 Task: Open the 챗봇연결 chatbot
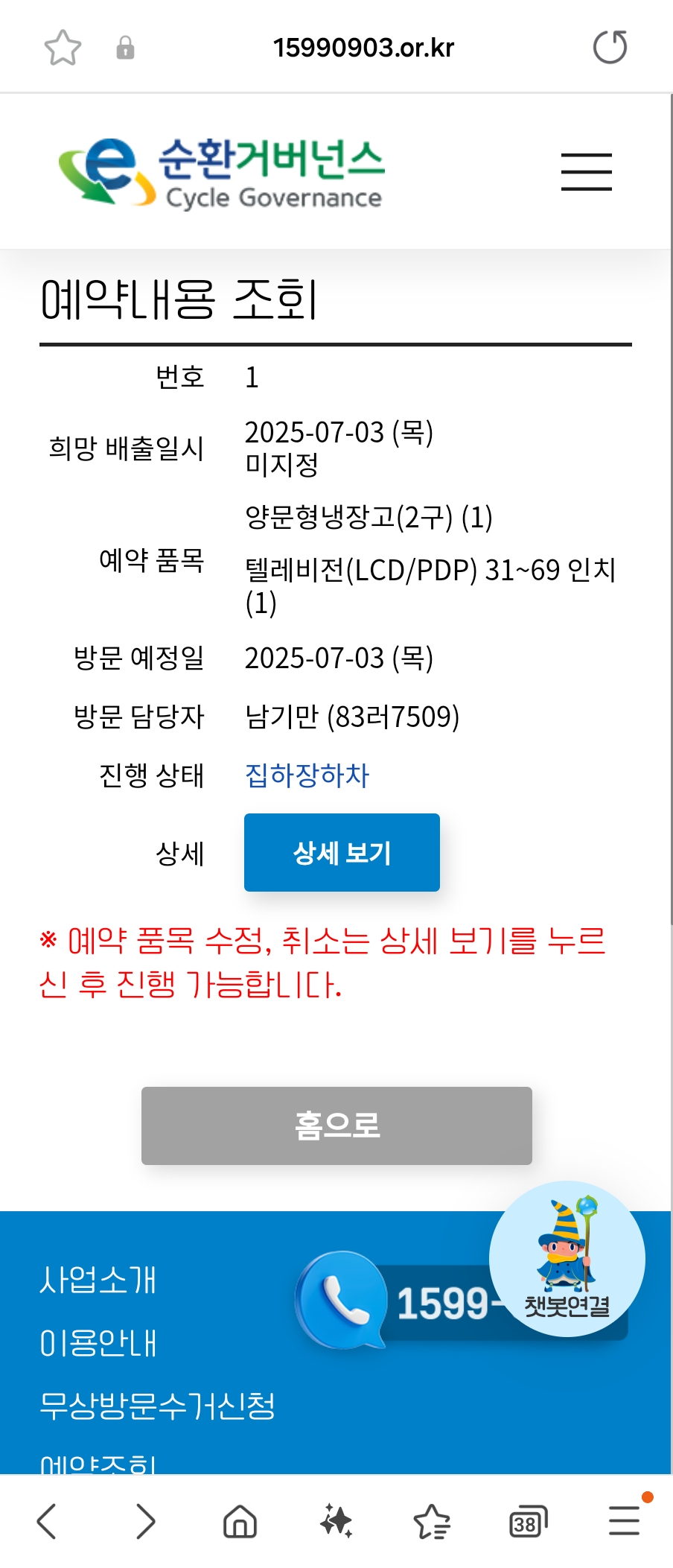pos(567,1259)
